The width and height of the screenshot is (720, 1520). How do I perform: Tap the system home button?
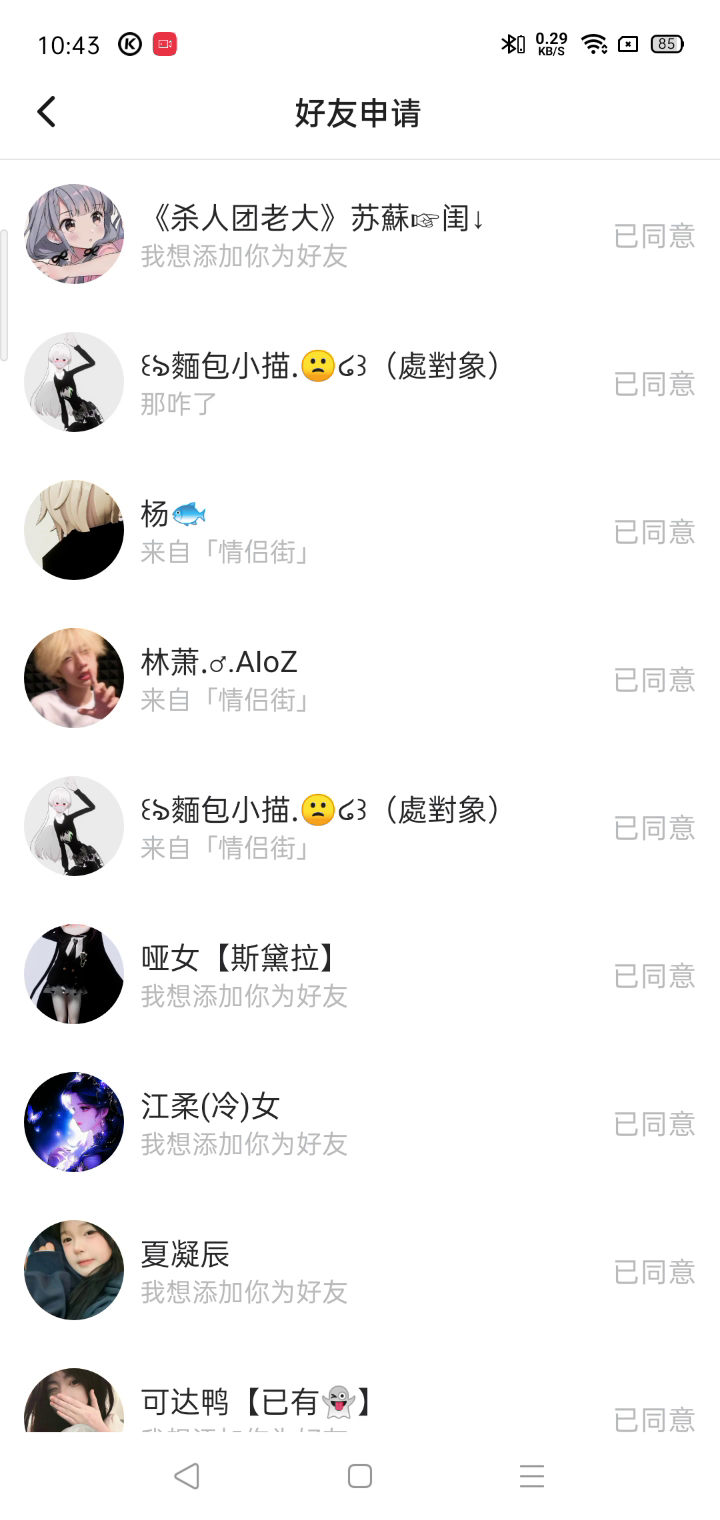pos(360,1476)
